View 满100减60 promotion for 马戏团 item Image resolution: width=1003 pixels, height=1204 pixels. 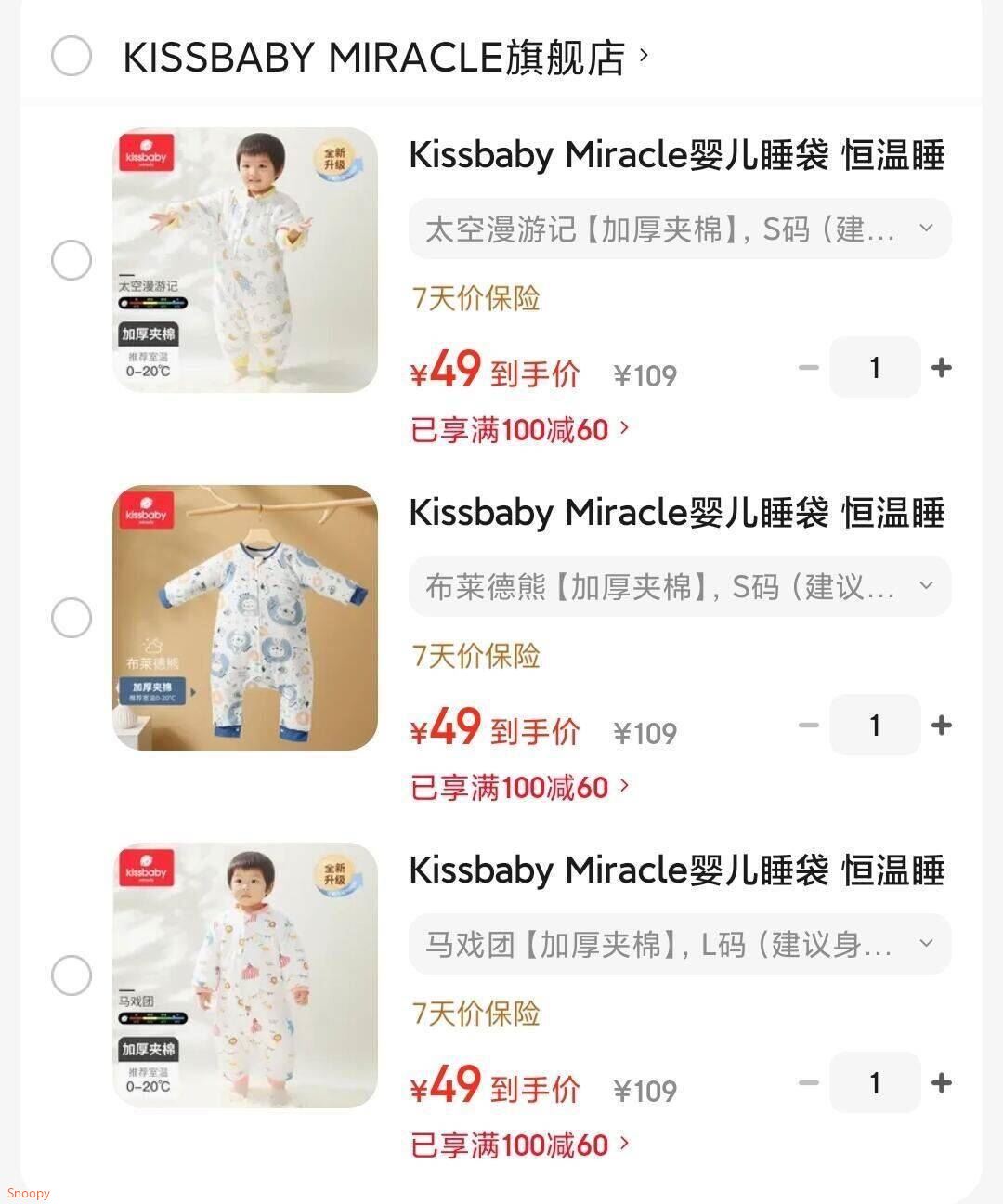(520, 1145)
